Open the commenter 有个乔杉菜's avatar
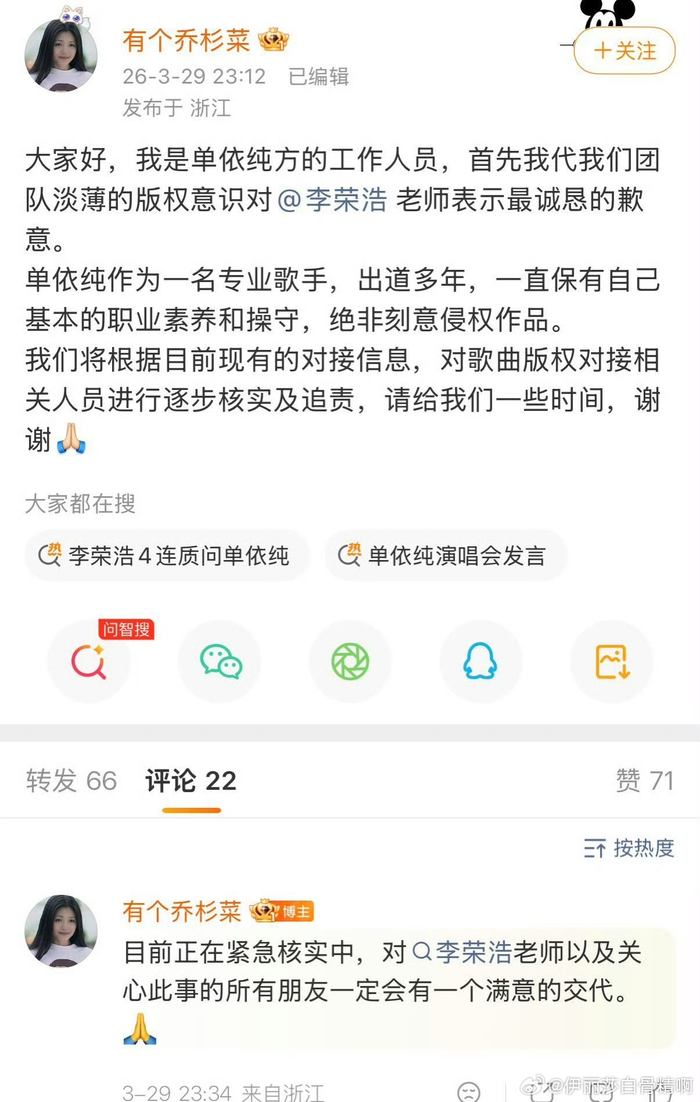 (x=61, y=931)
